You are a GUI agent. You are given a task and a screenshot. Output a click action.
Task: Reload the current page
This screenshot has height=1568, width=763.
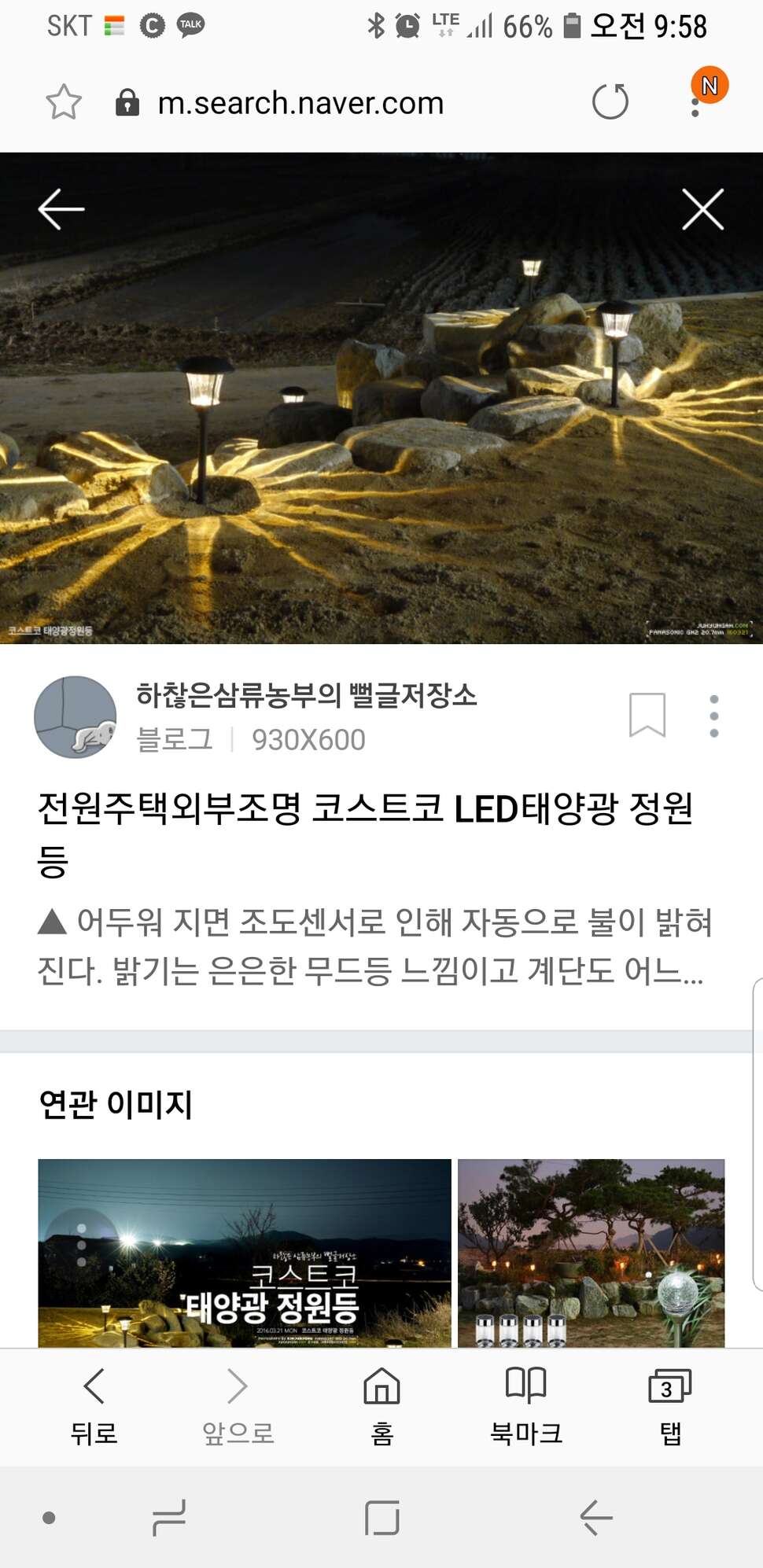click(610, 101)
